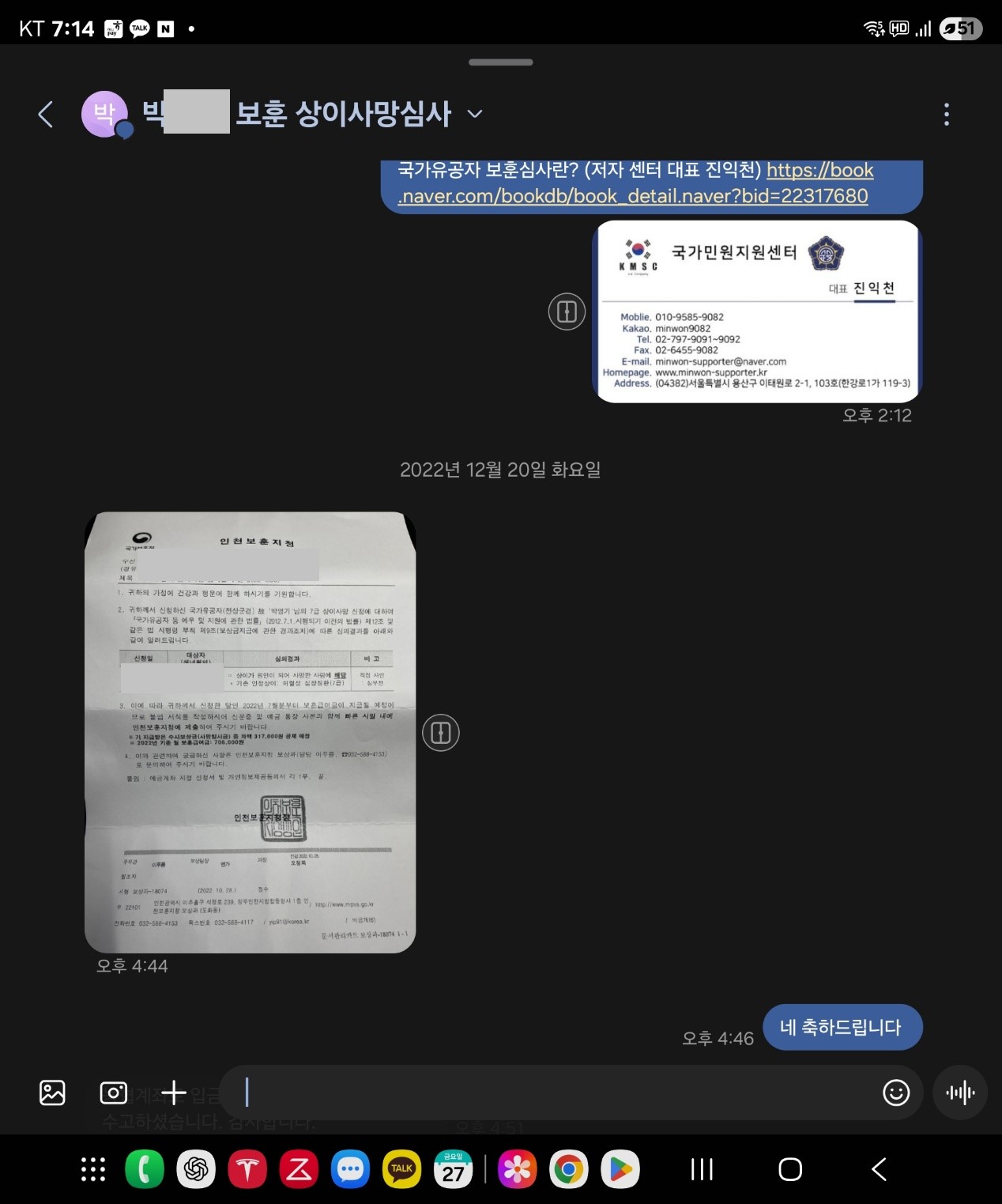Image resolution: width=1002 pixels, height=1204 pixels.
Task: Open the more options menu
Action: point(946,115)
